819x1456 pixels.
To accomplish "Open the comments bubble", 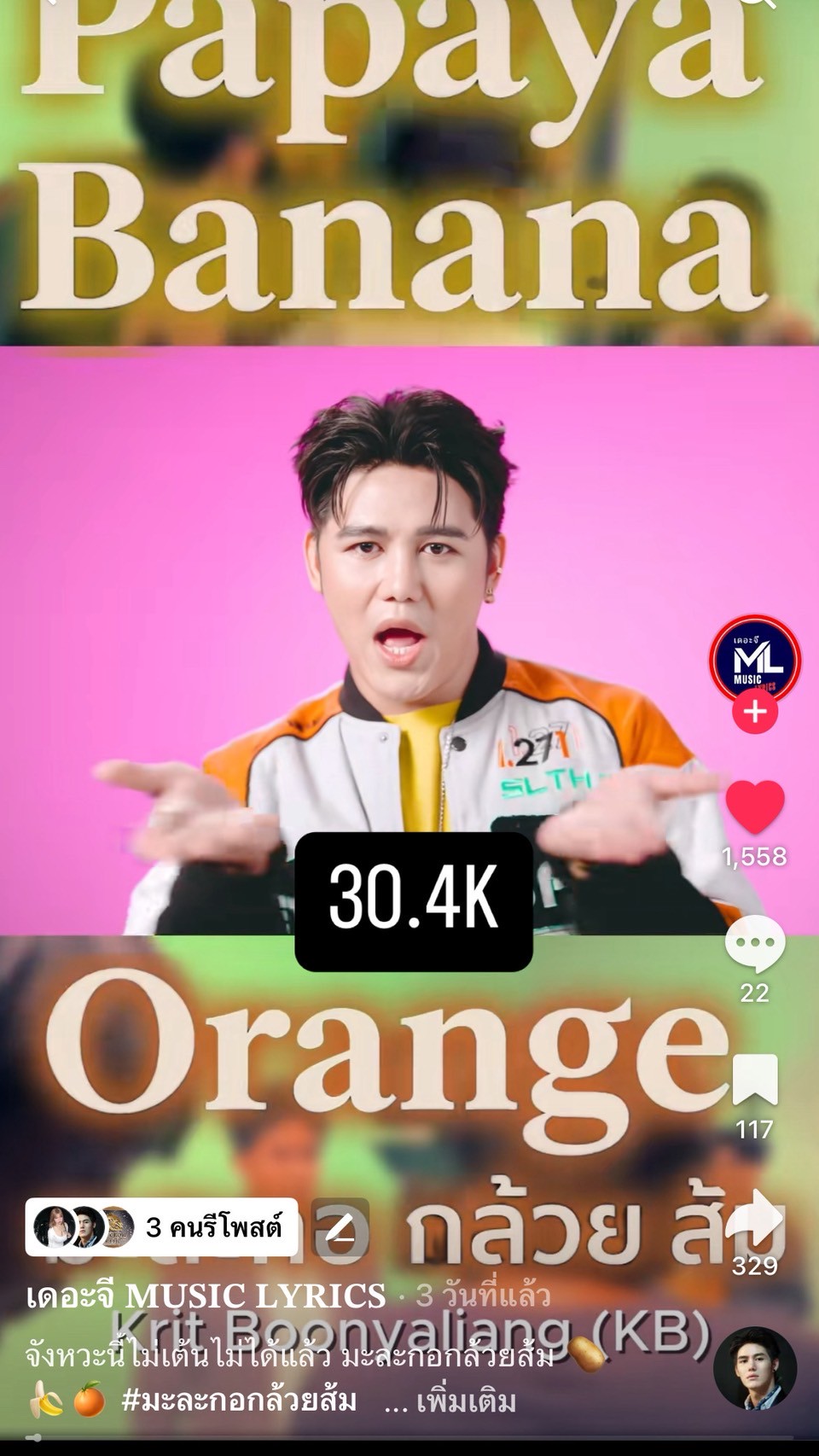I will pyautogui.click(x=755, y=945).
